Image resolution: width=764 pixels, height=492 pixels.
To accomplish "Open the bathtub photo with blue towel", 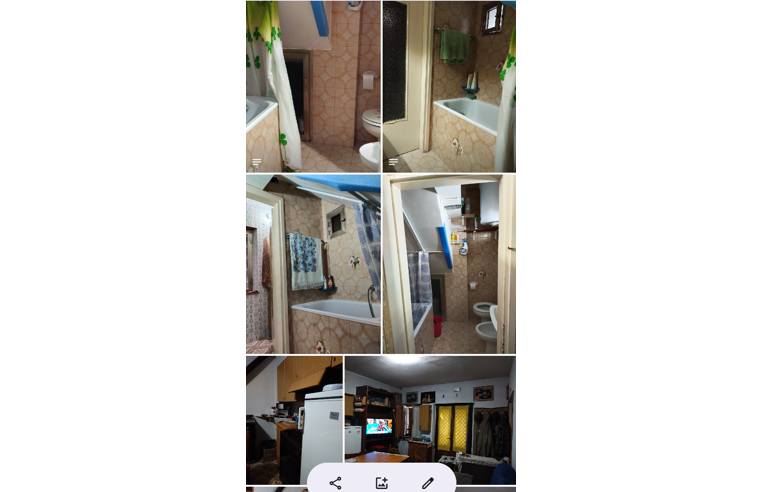I will [x=313, y=264].
